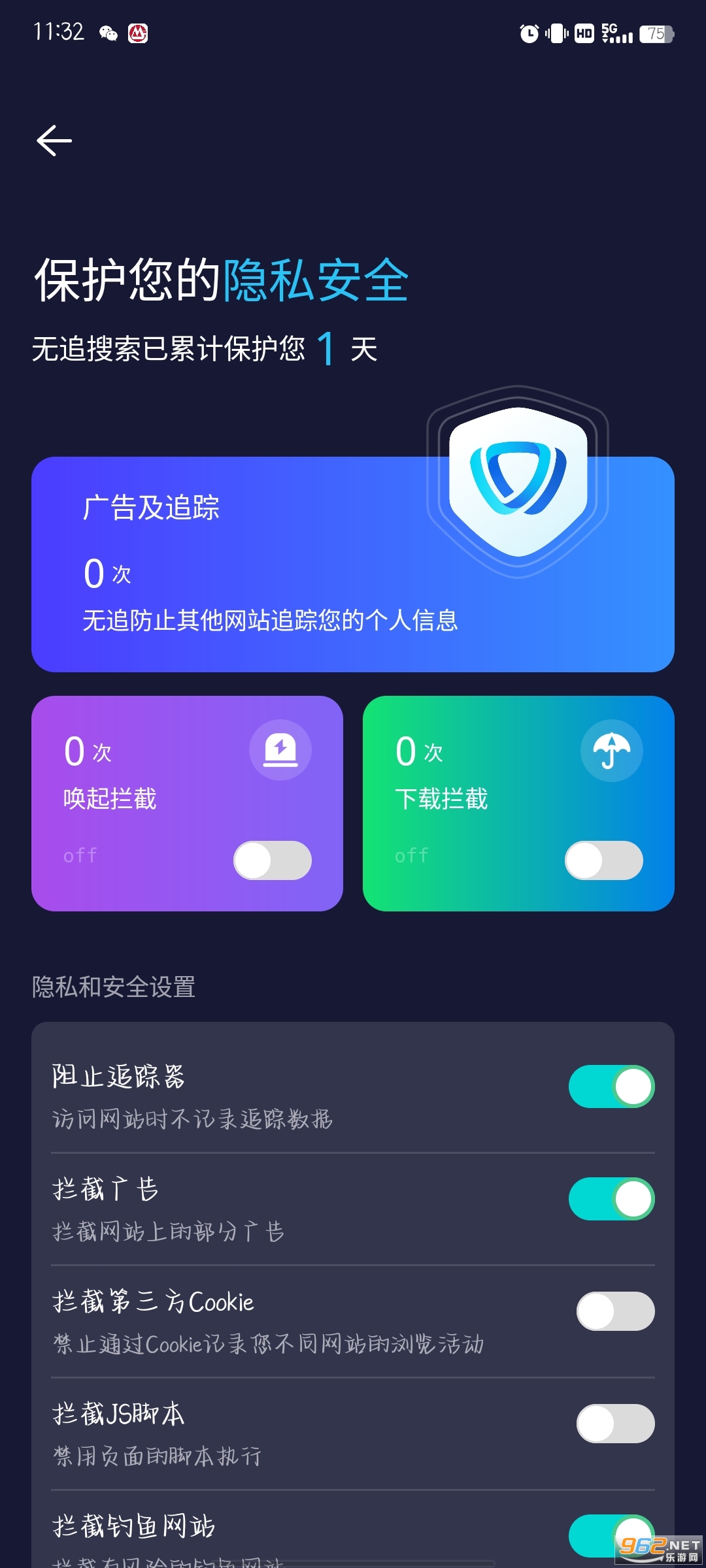Turn off 阻止追踪器
The image size is (706, 1568).
pyautogui.click(x=612, y=1086)
